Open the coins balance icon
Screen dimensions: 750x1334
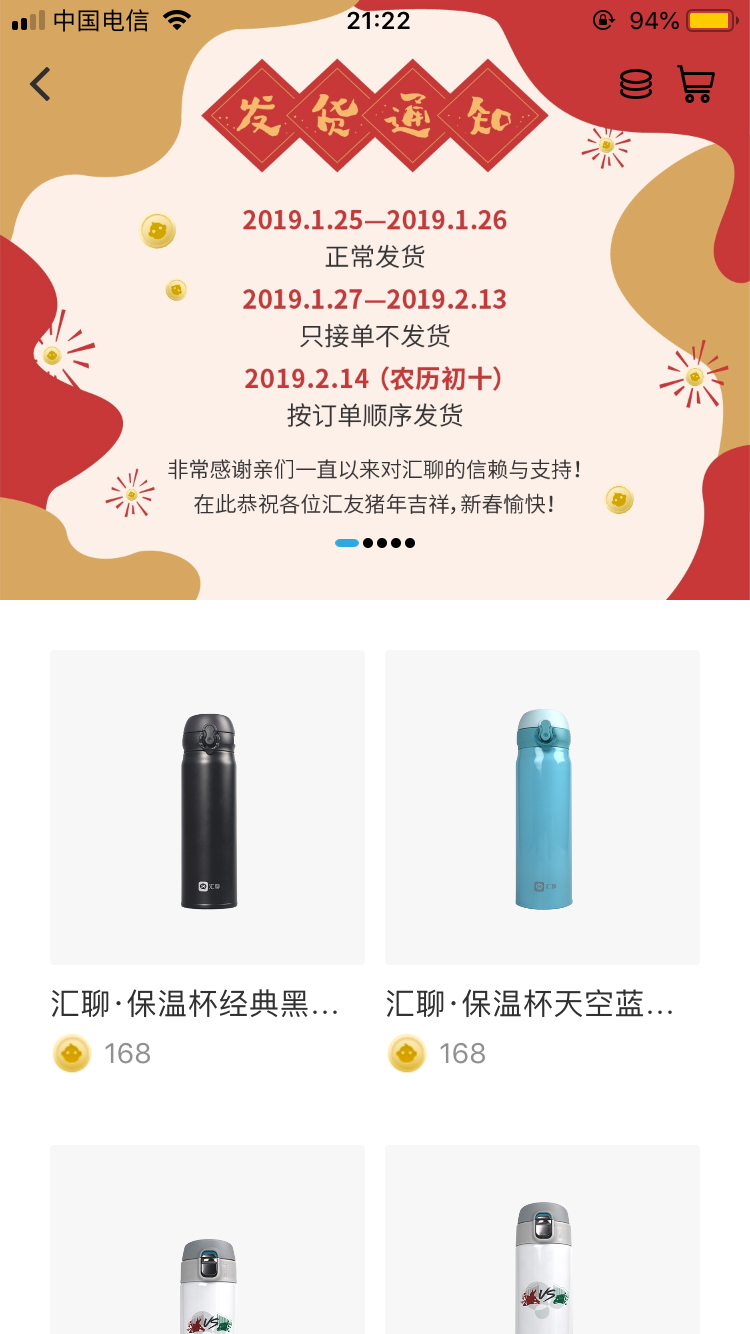(x=636, y=85)
